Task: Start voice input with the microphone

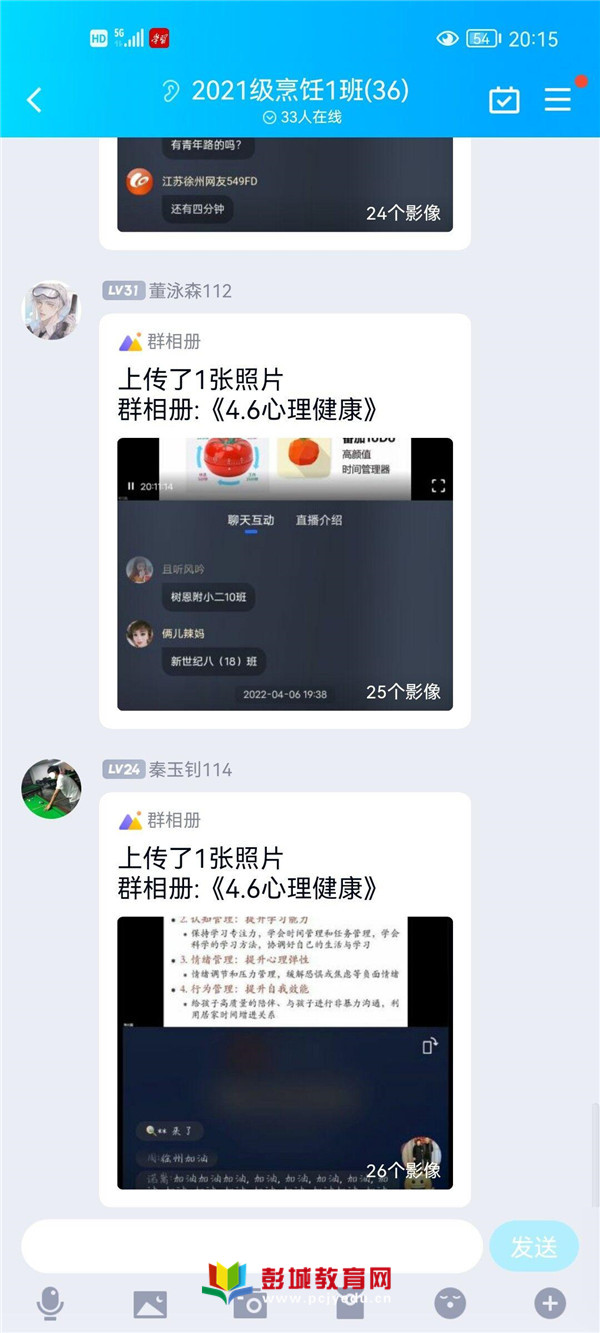Action: 50,1303
